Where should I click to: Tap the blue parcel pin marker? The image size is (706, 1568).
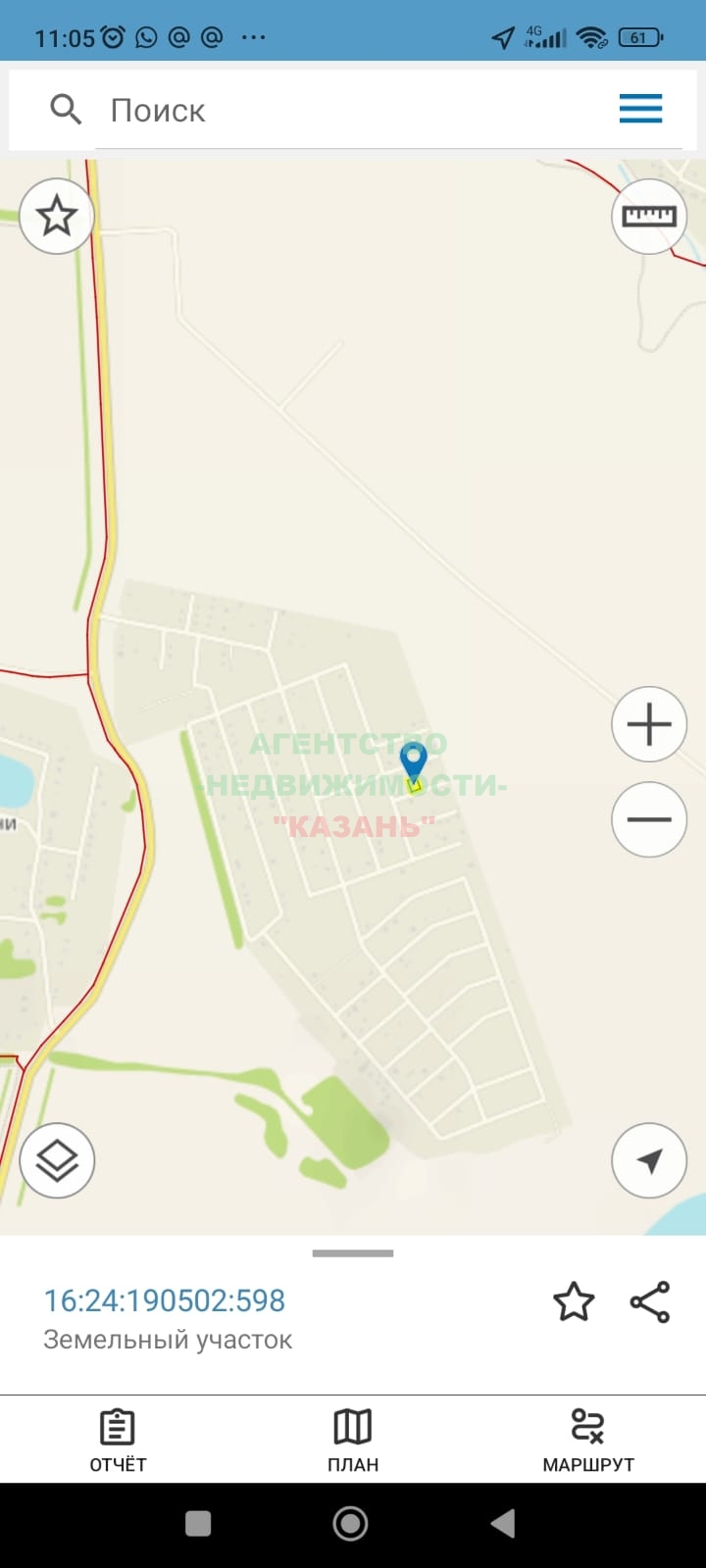[414, 763]
